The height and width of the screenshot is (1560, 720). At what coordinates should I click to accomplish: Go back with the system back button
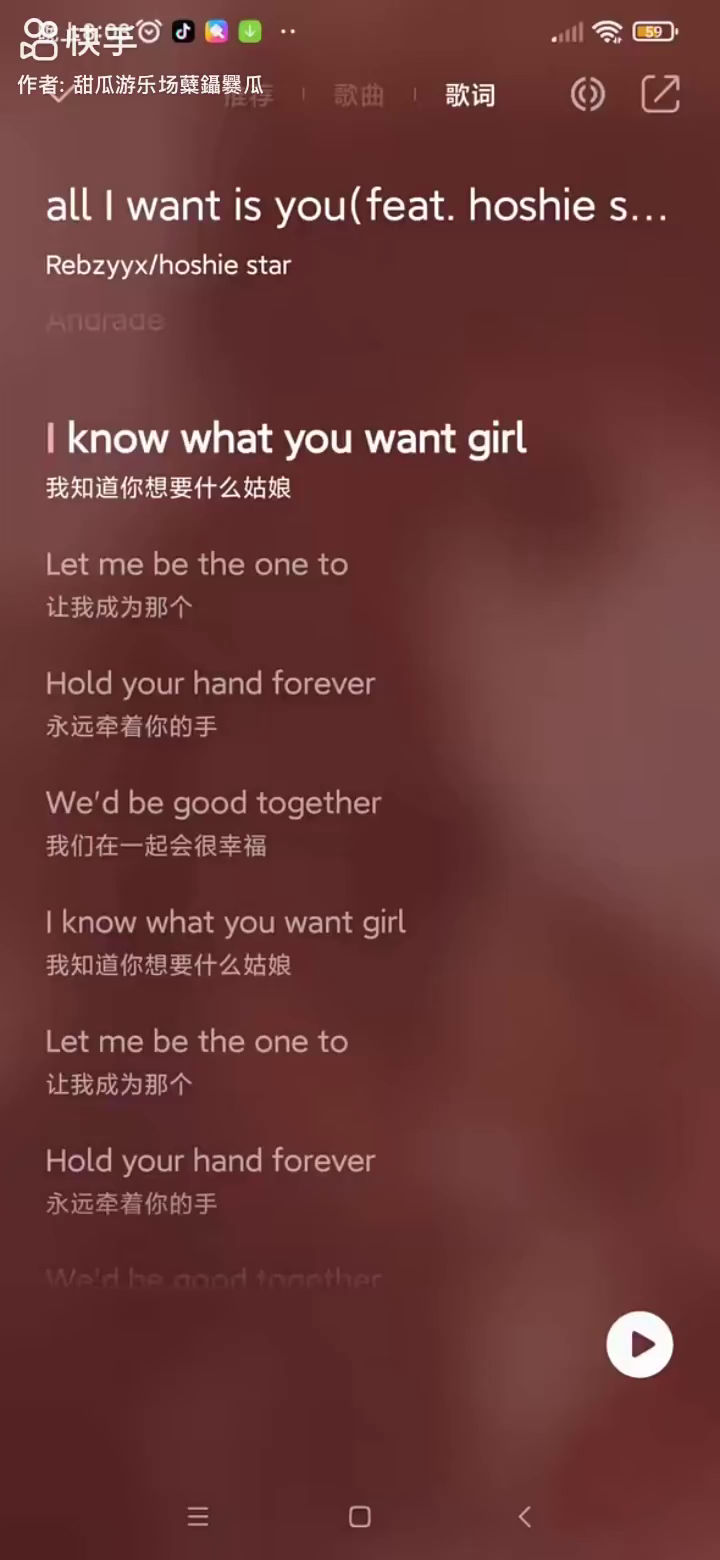point(524,1516)
